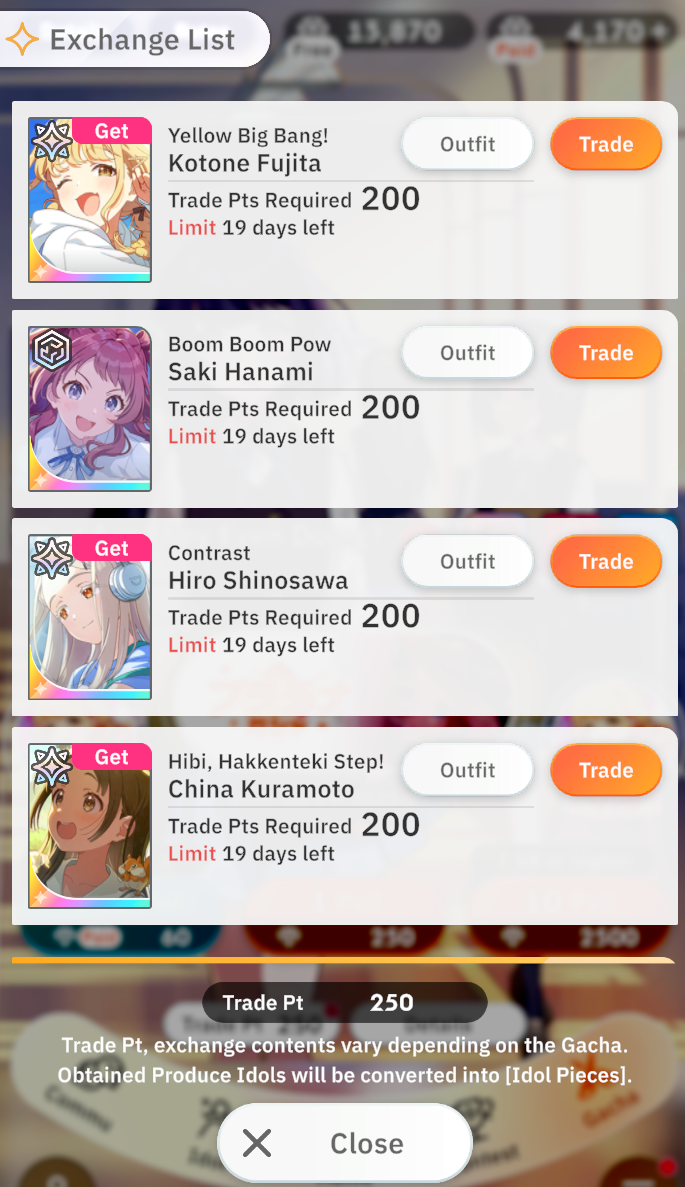Trade for China Kuramoto idol

[x=606, y=770]
